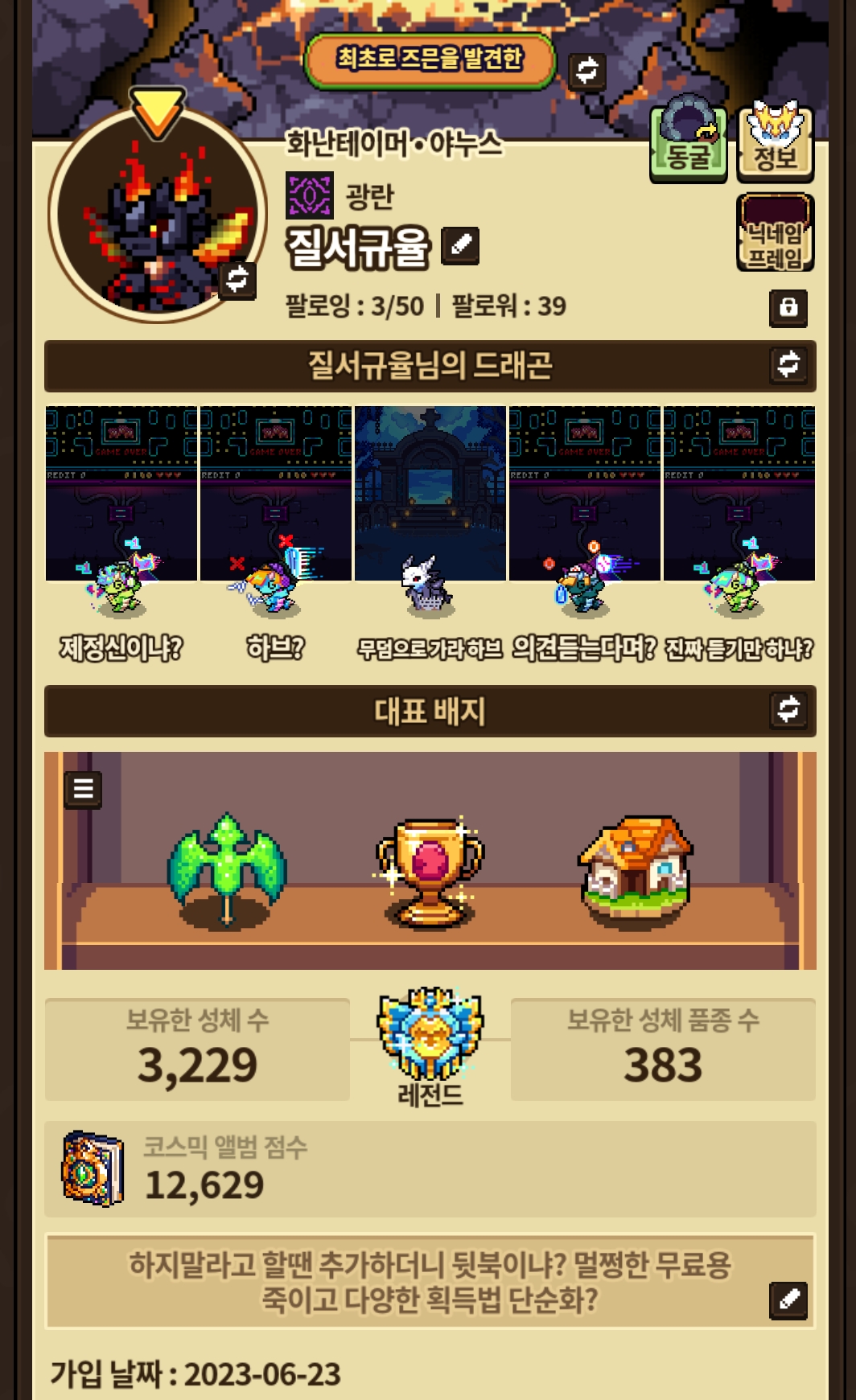
Task: Open the 정보 info button
Action: pos(775,142)
